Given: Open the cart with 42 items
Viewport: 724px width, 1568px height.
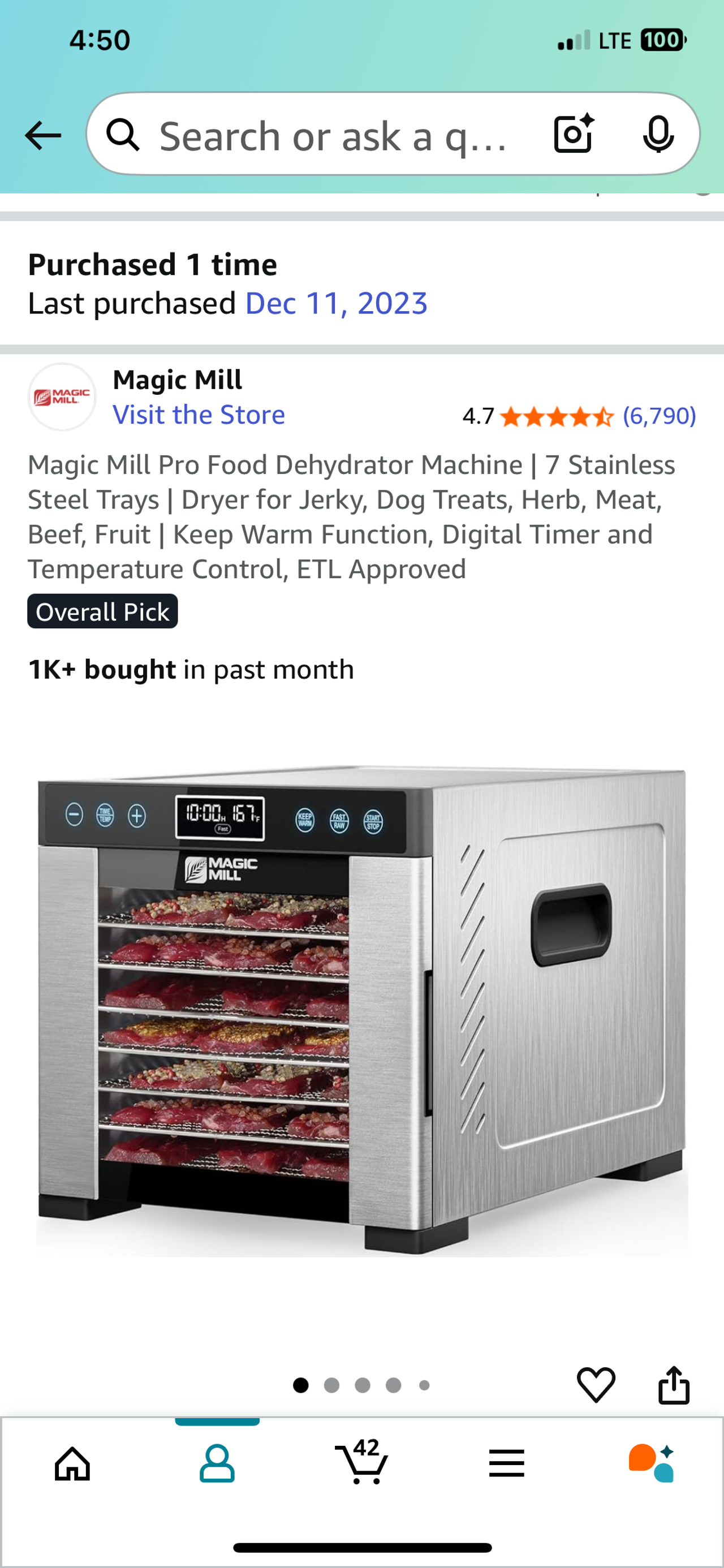Looking at the screenshot, I should [x=361, y=1462].
